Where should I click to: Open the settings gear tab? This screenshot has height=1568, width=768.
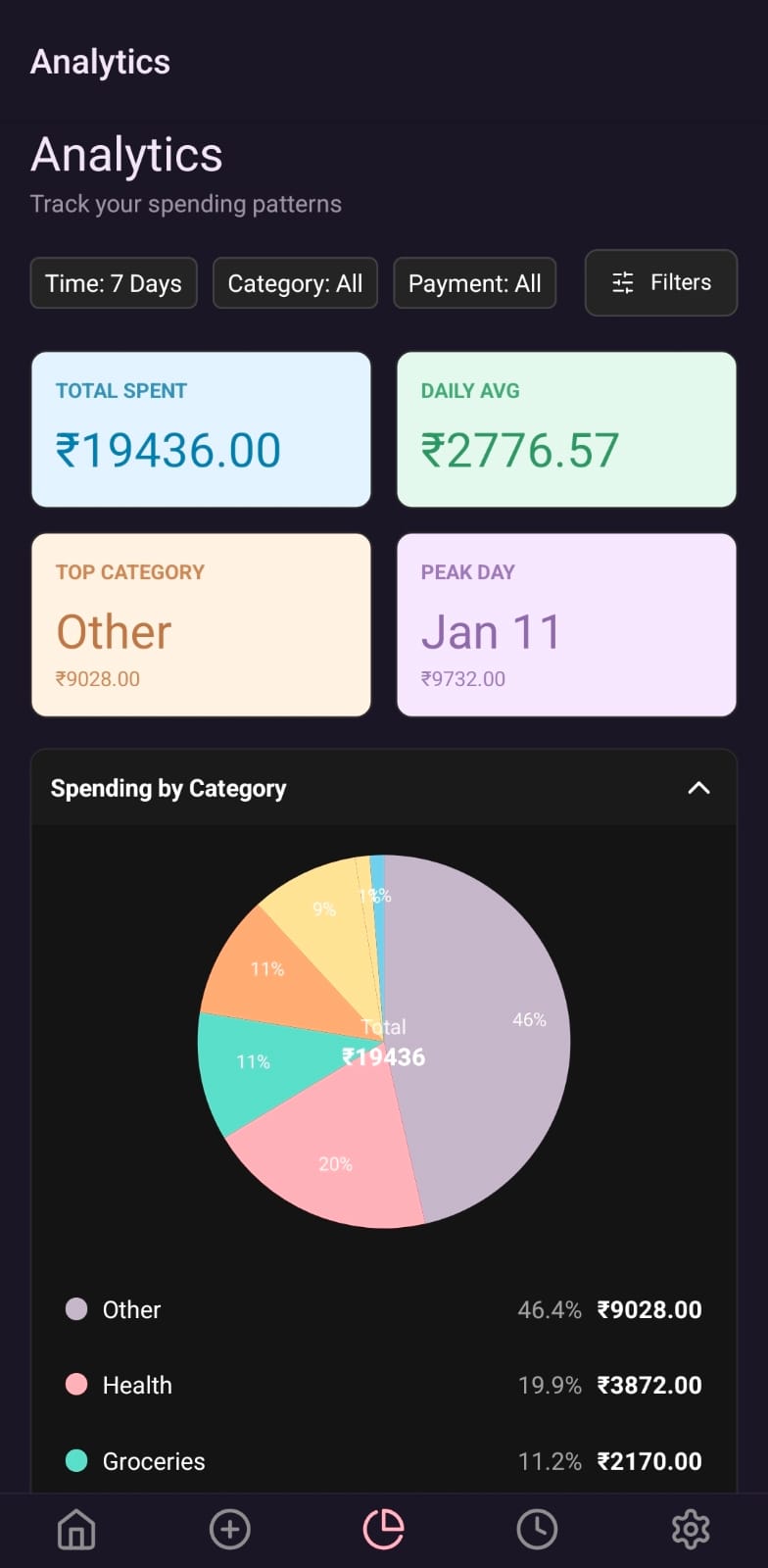[x=691, y=1529]
